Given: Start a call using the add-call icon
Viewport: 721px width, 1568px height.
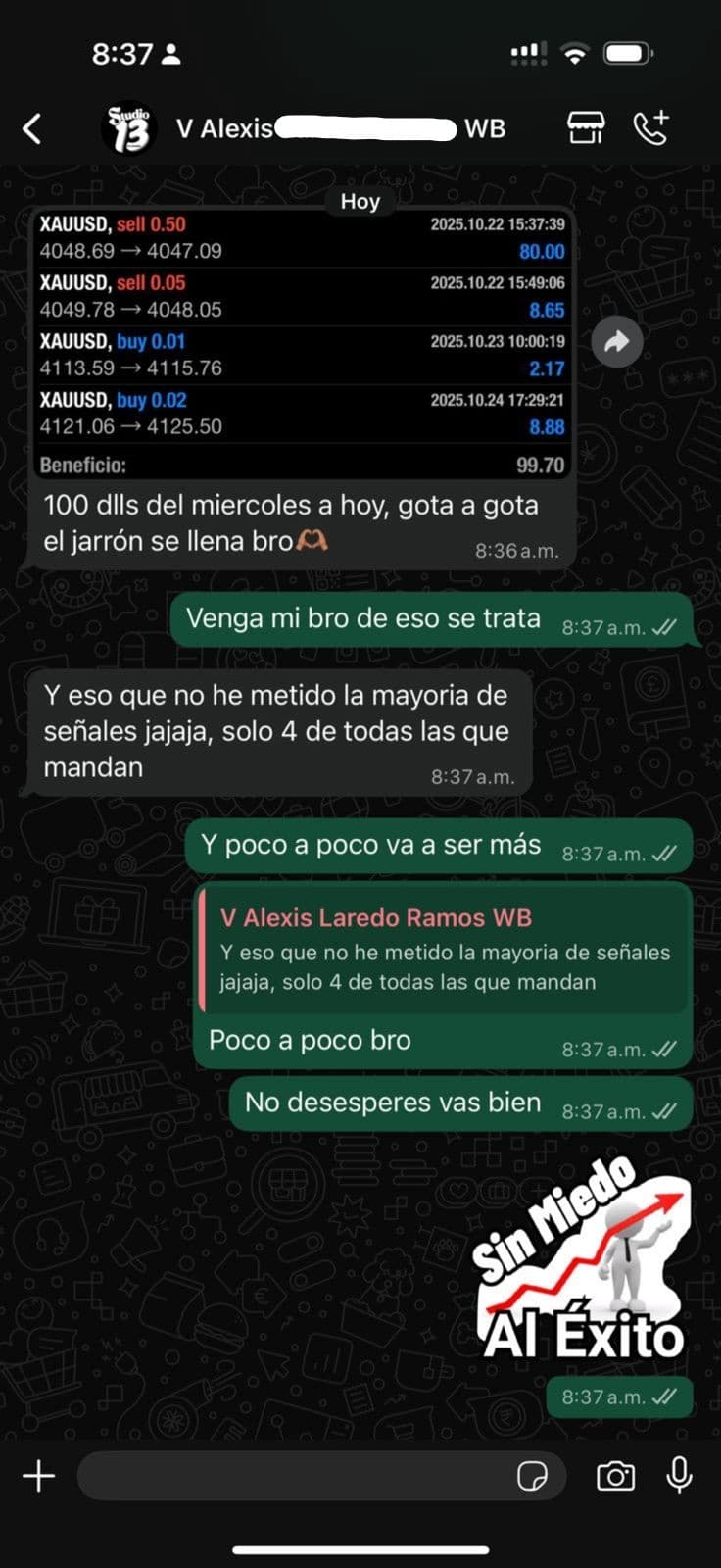Looking at the screenshot, I should click(651, 128).
